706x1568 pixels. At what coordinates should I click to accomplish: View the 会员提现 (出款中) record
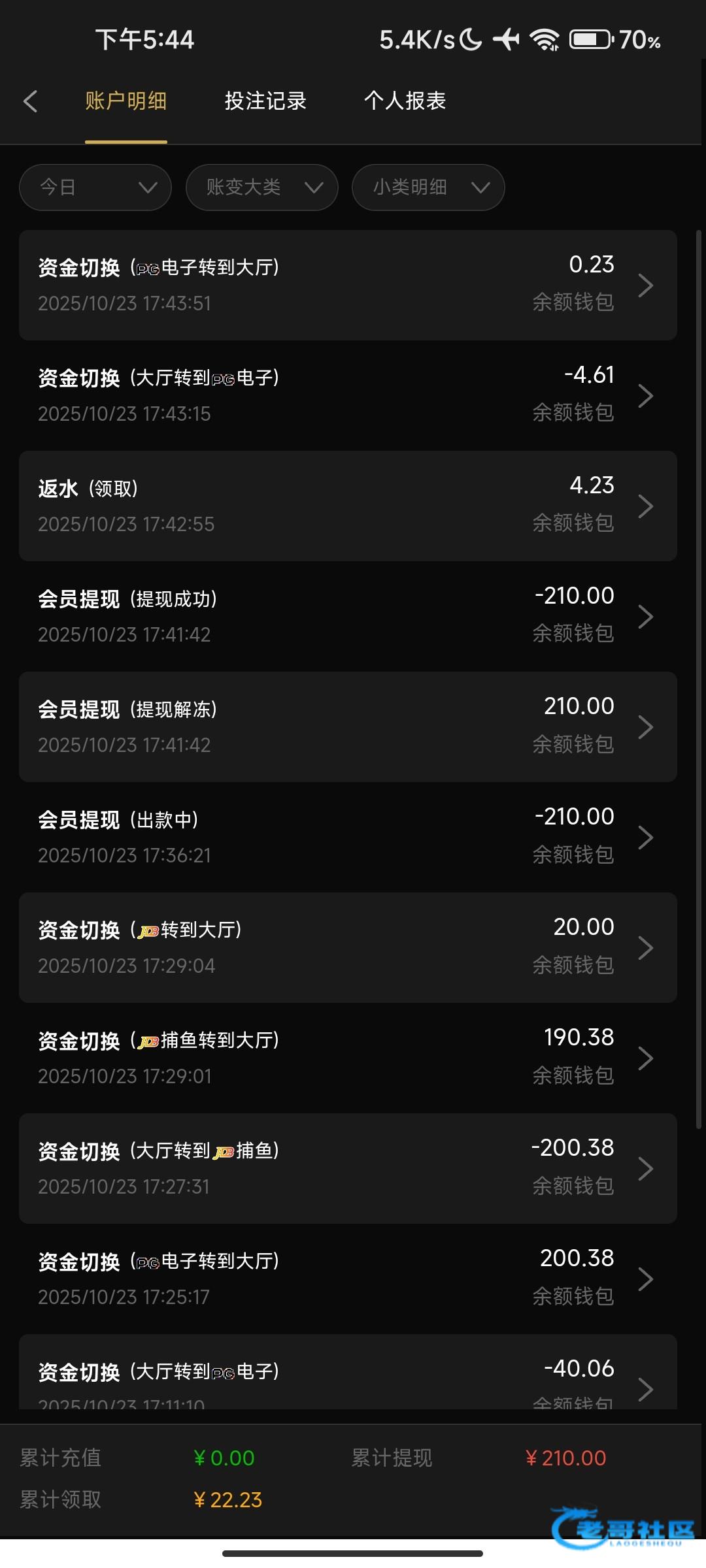[348, 837]
